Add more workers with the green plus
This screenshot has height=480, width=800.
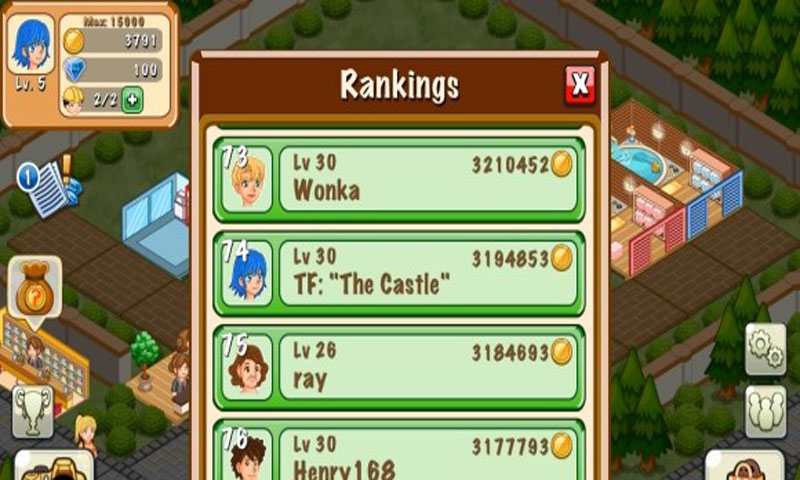click(132, 100)
